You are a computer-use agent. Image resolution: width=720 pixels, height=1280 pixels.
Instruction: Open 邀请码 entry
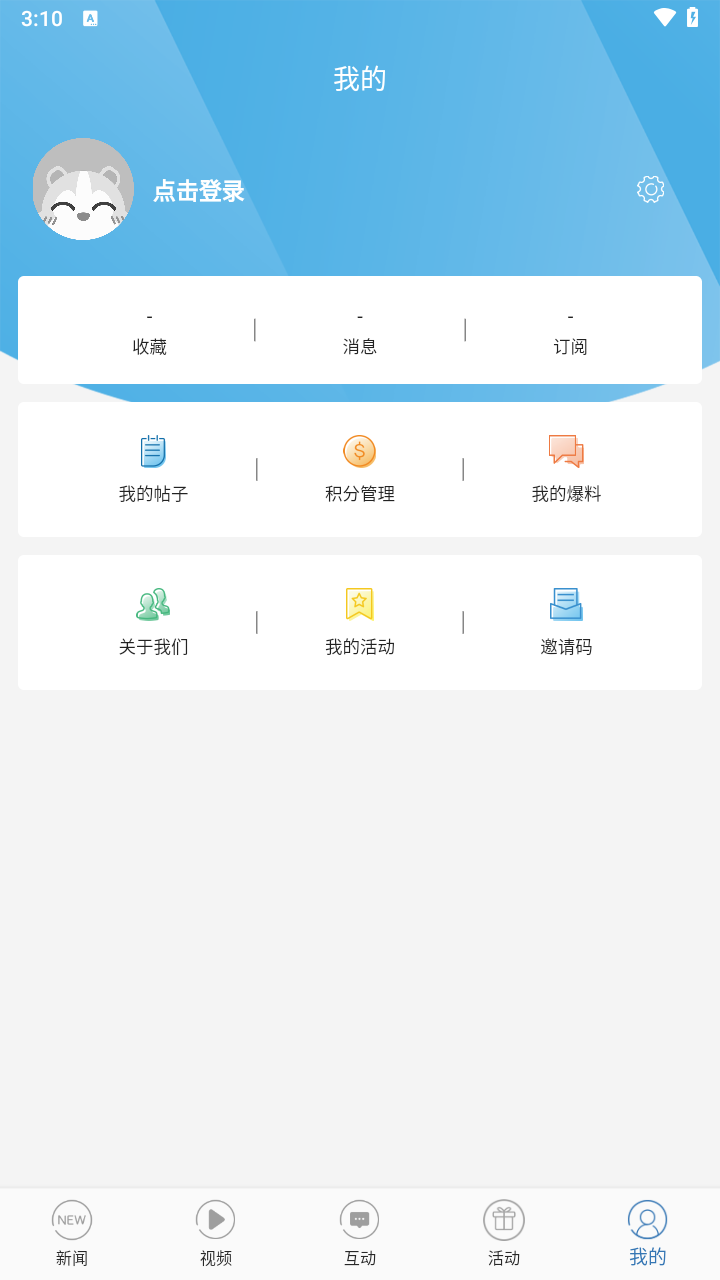click(x=566, y=622)
